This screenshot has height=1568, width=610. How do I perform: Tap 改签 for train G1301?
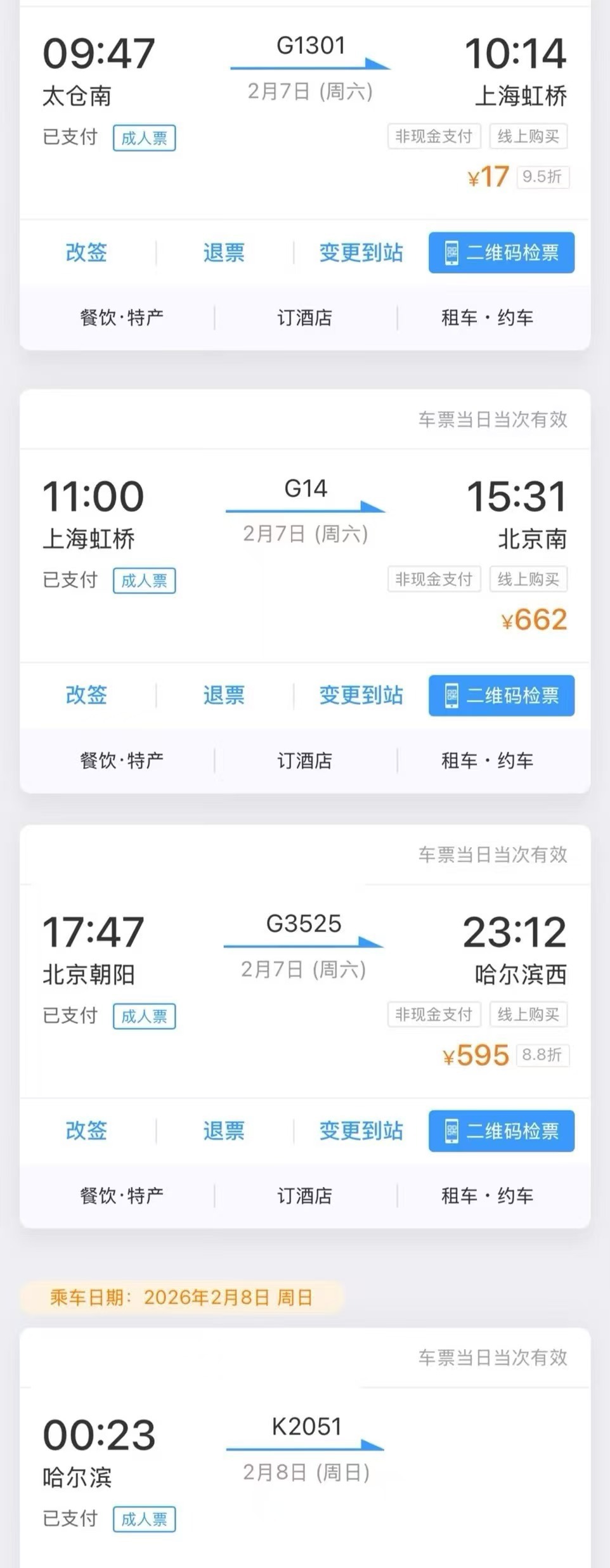tap(86, 252)
